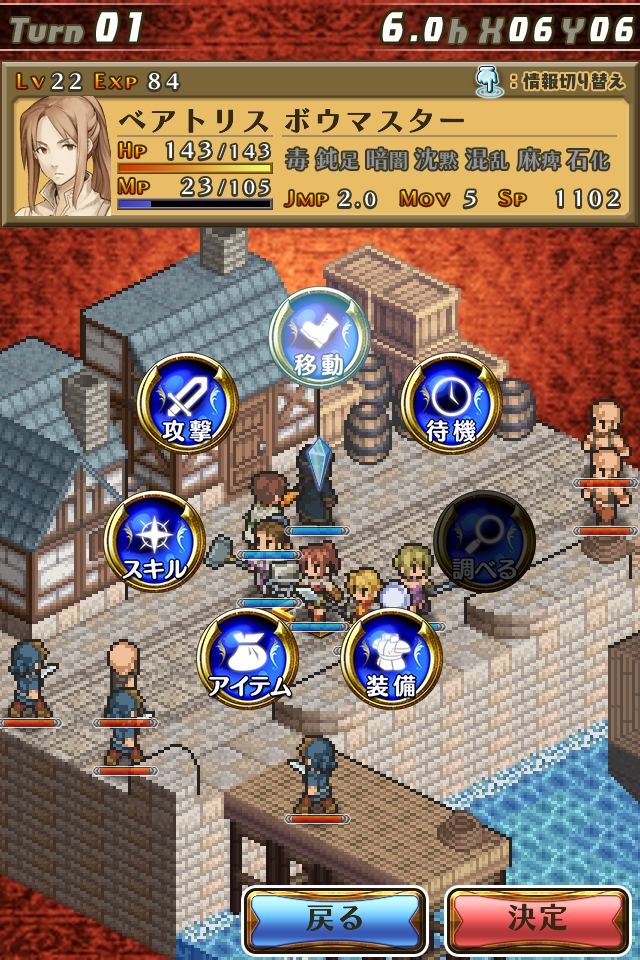Toggle the 情報切り替え info display
The height and width of the screenshot is (960, 640).
552,81
